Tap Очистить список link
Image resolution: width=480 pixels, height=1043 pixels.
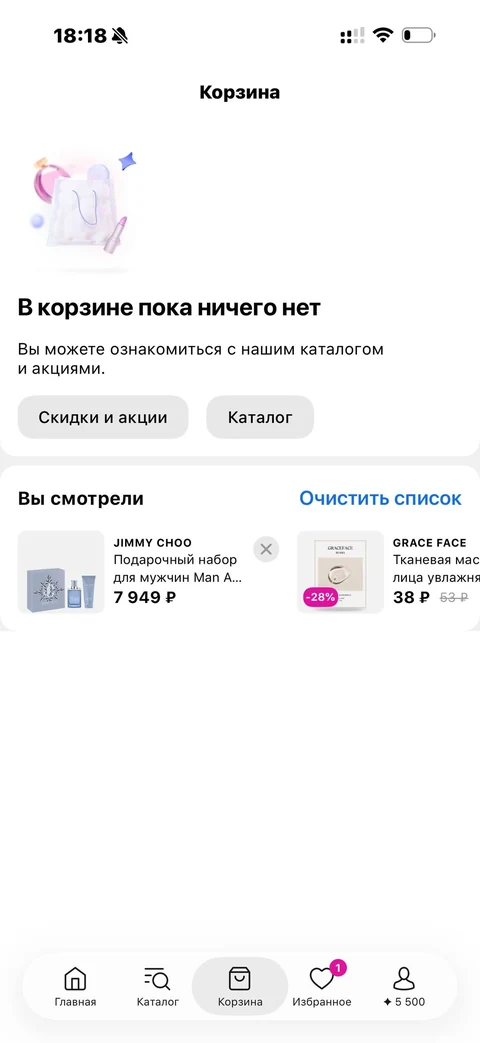click(x=380, y=498)
